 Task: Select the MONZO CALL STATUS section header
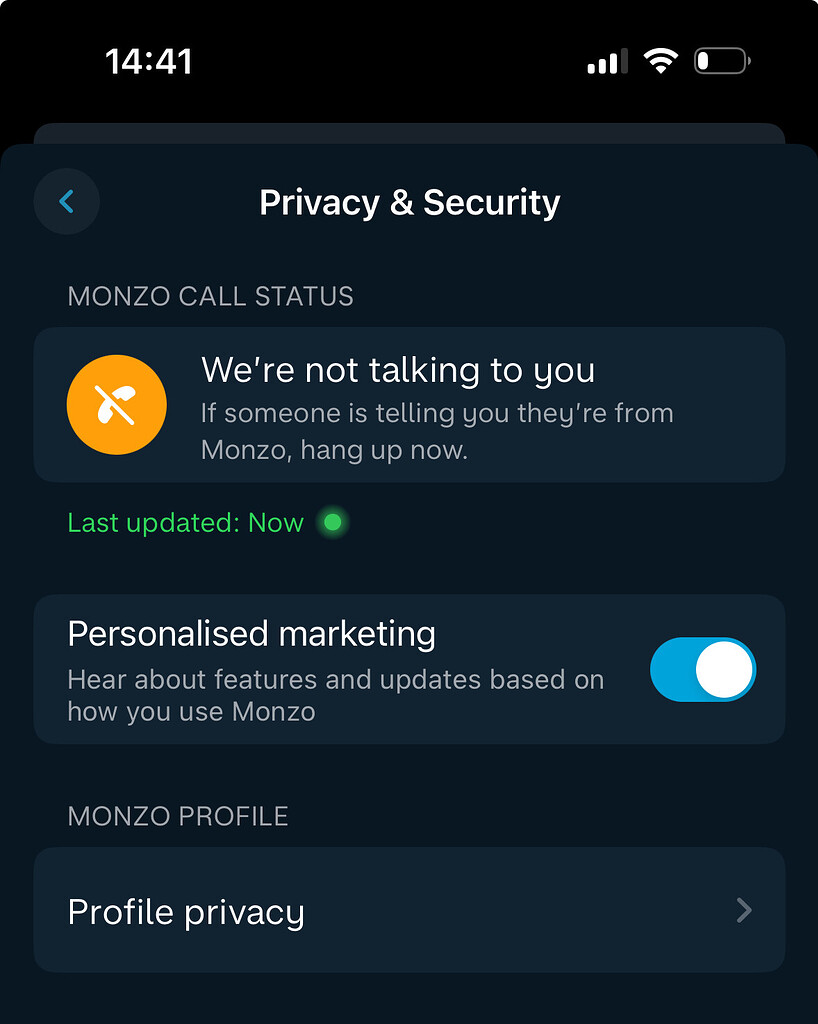[210, 296]
